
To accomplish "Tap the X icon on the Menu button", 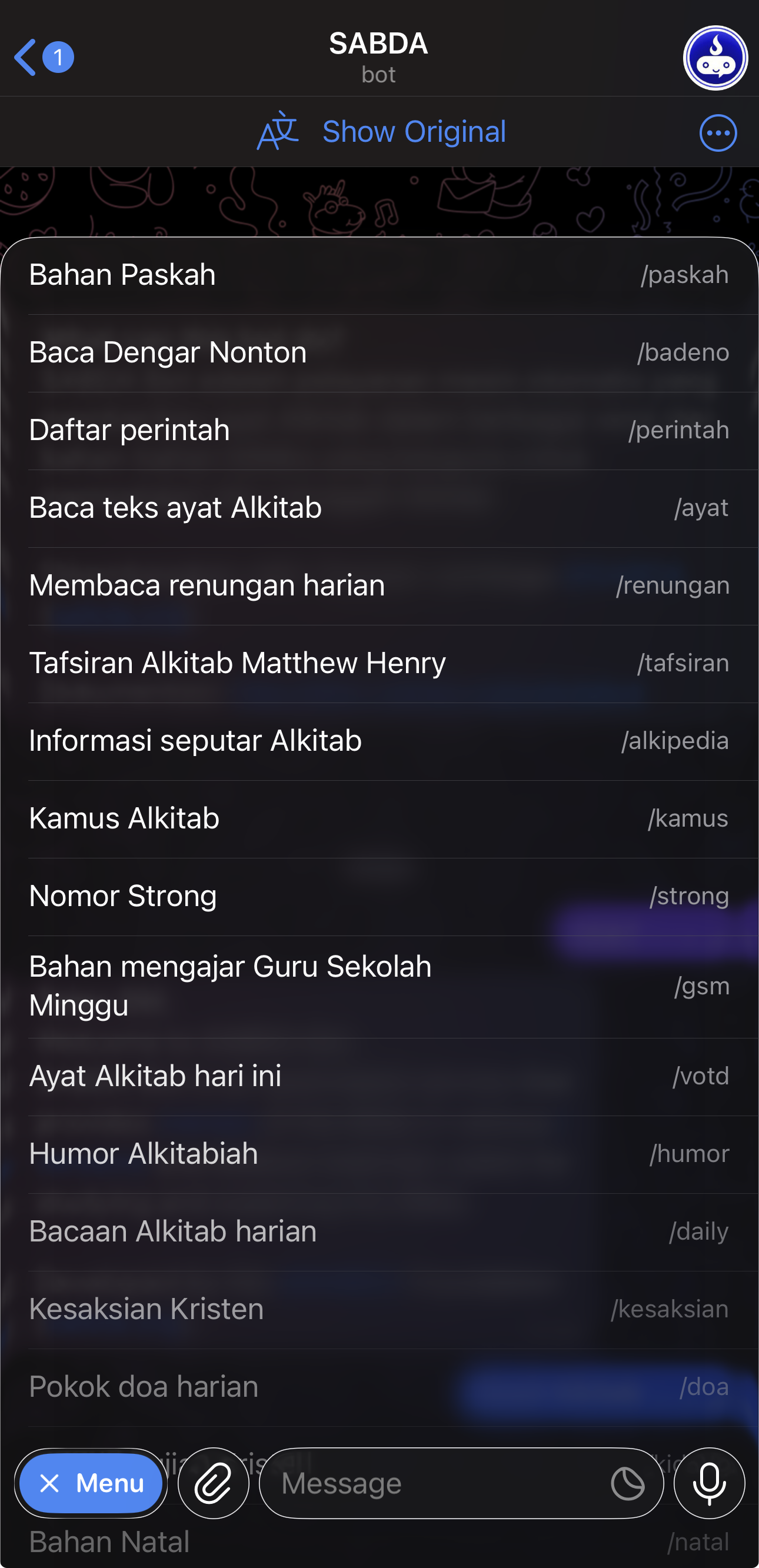I will point(51,1483).
